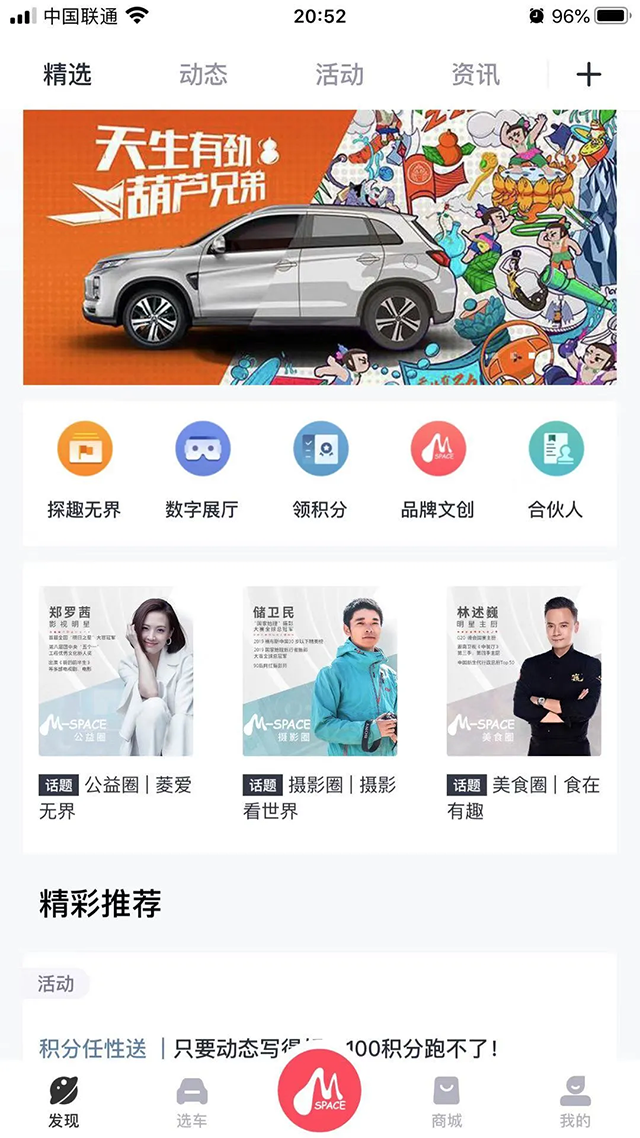Select the 精选 tab
This screenshot has width=640, height=1138.
(67, 74)
